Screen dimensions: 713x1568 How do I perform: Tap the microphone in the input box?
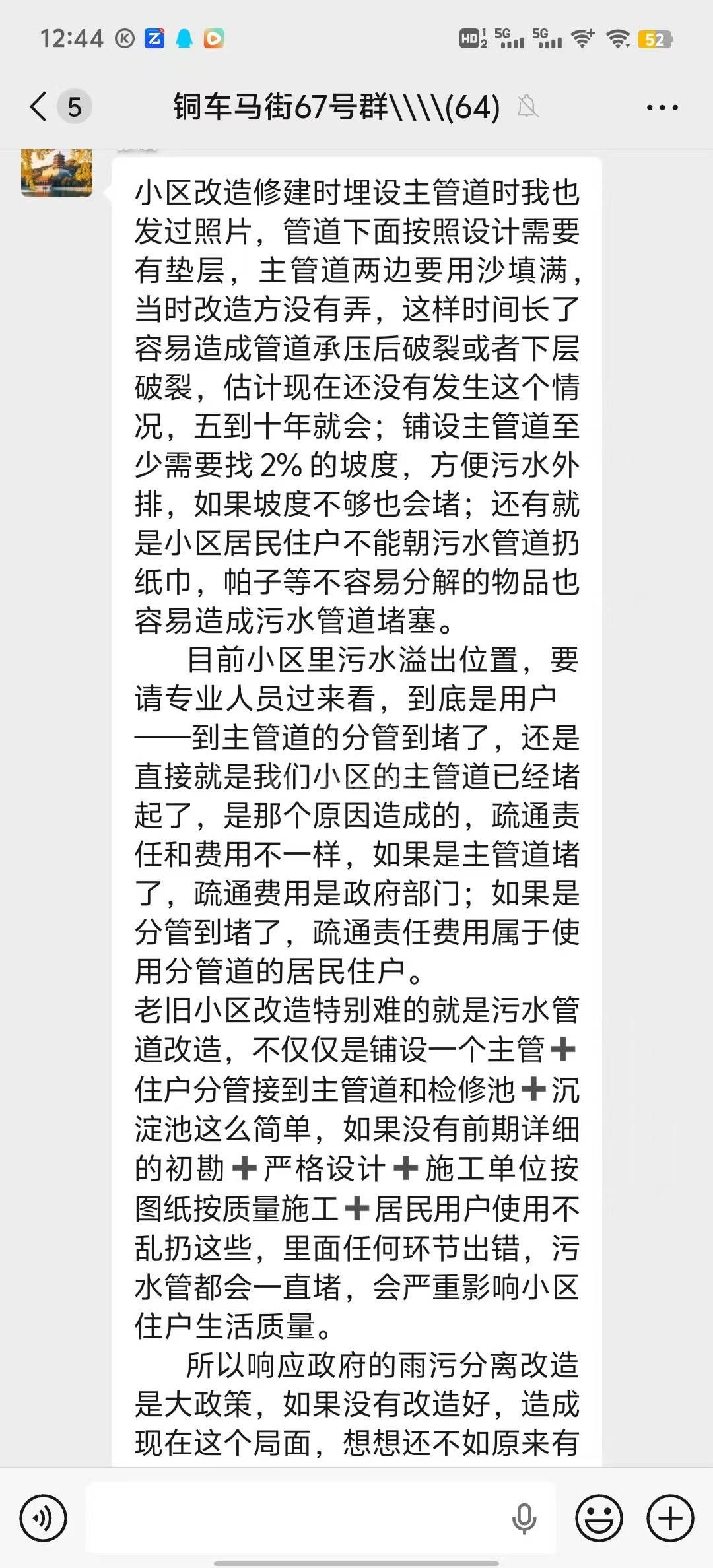point(524,1518)
